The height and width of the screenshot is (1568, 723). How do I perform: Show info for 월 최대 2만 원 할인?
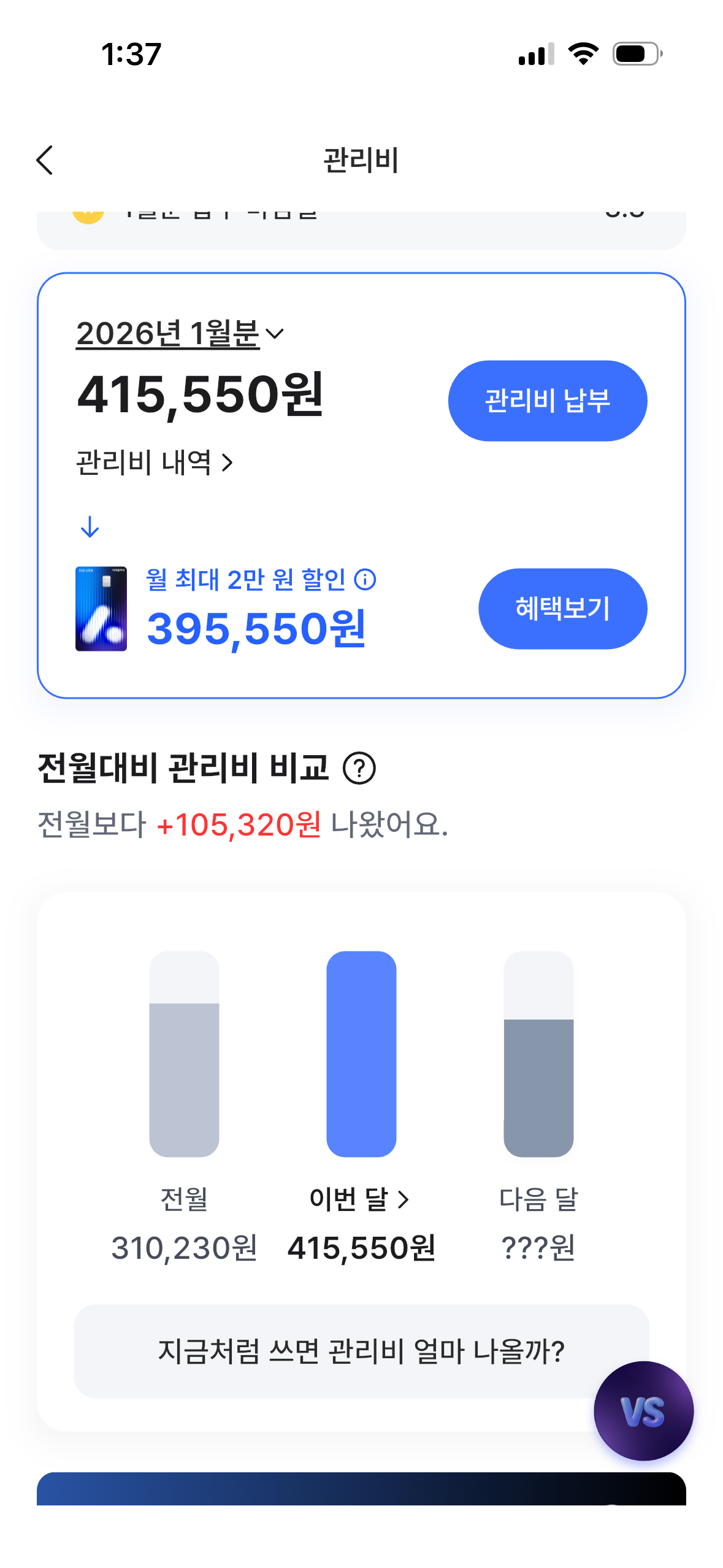coord(365,580)
